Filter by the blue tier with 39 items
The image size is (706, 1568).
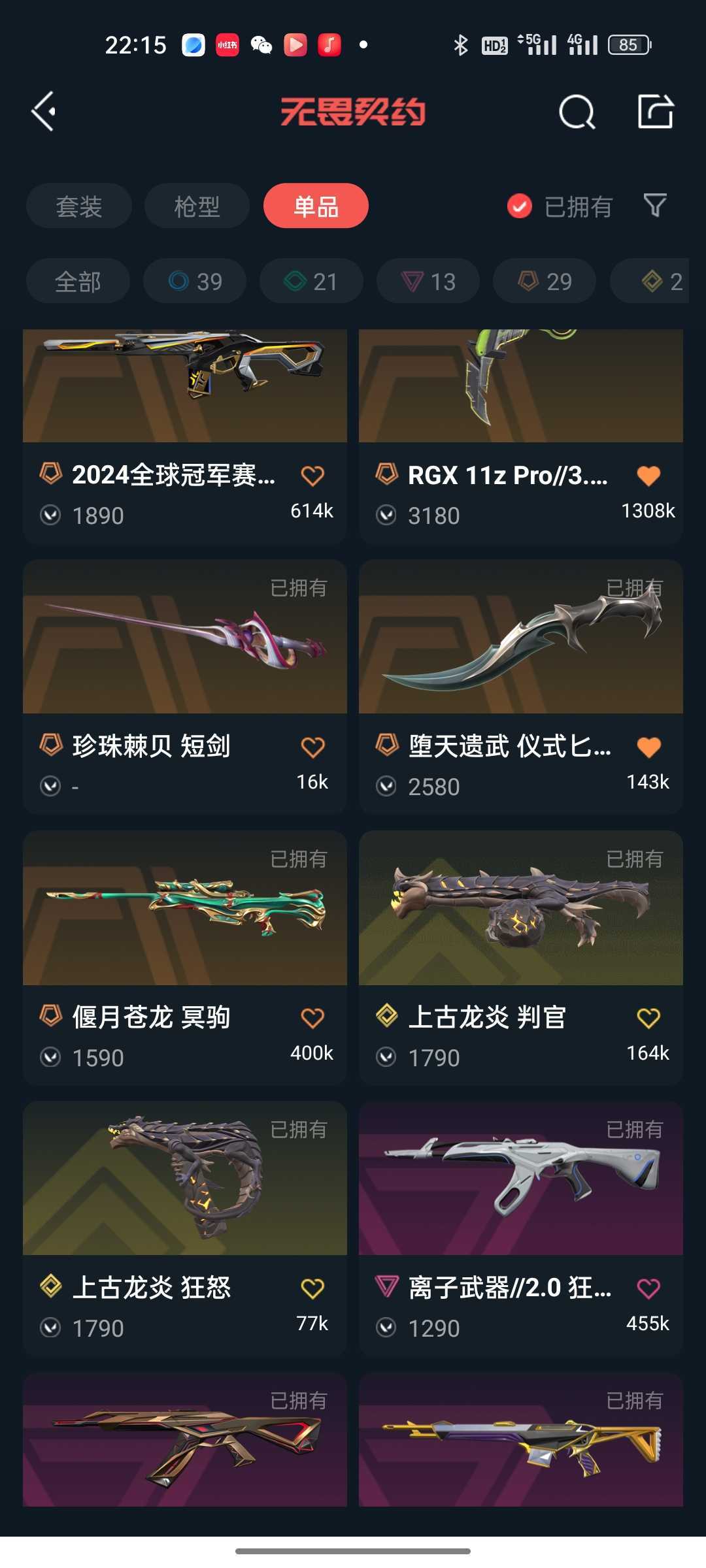pos(195,282)
